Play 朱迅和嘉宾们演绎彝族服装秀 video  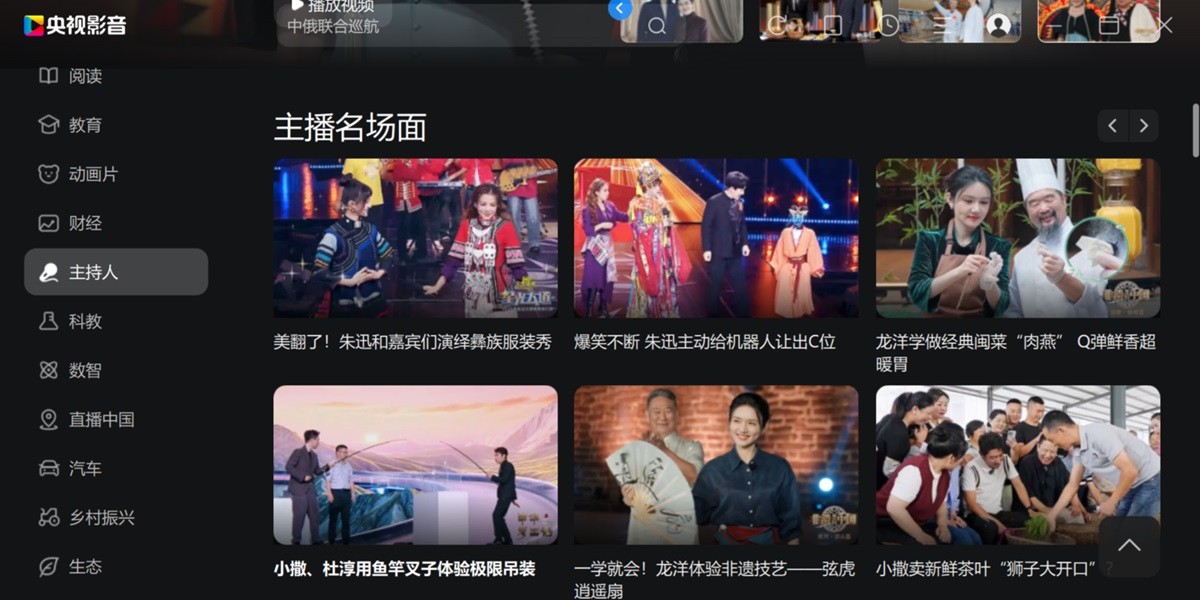tap(415, 238)
